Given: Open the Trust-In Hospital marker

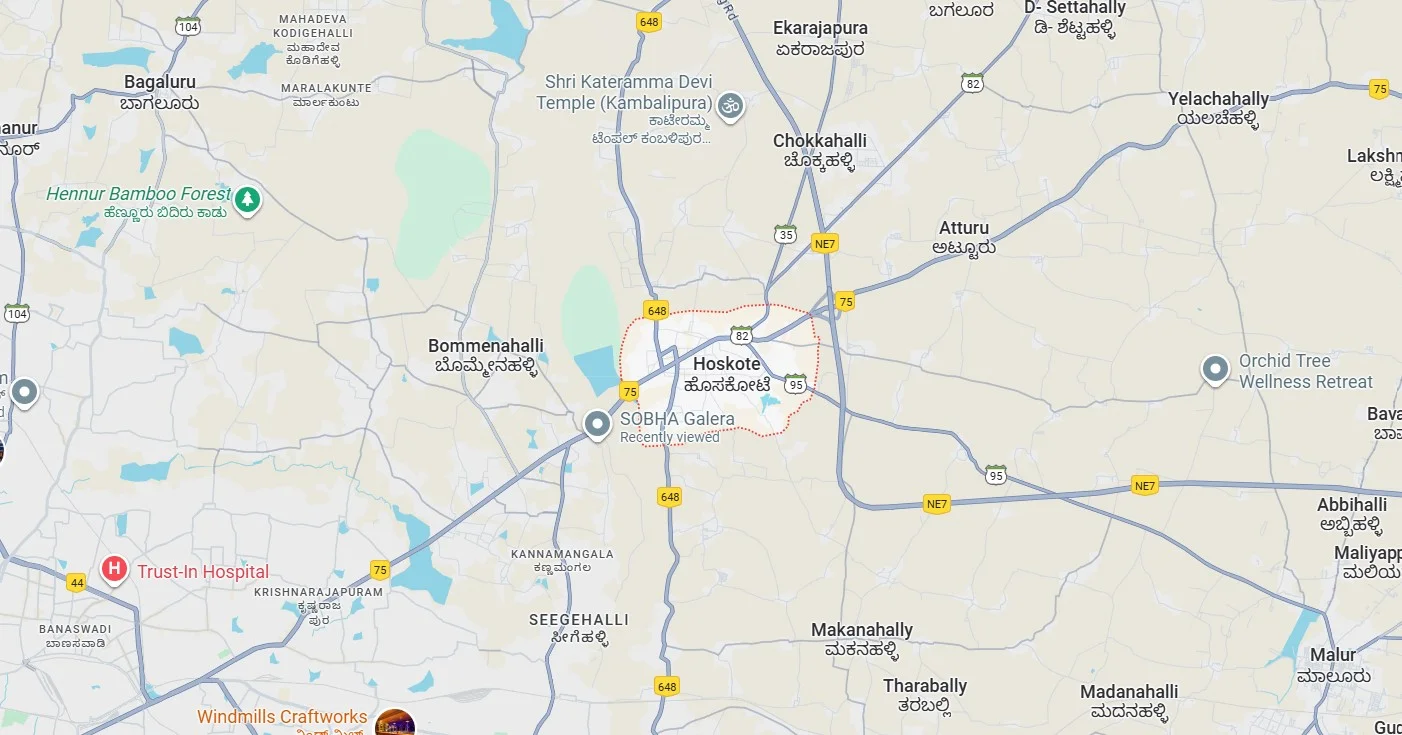Looking at the screenshot, I should click(115, 571).
